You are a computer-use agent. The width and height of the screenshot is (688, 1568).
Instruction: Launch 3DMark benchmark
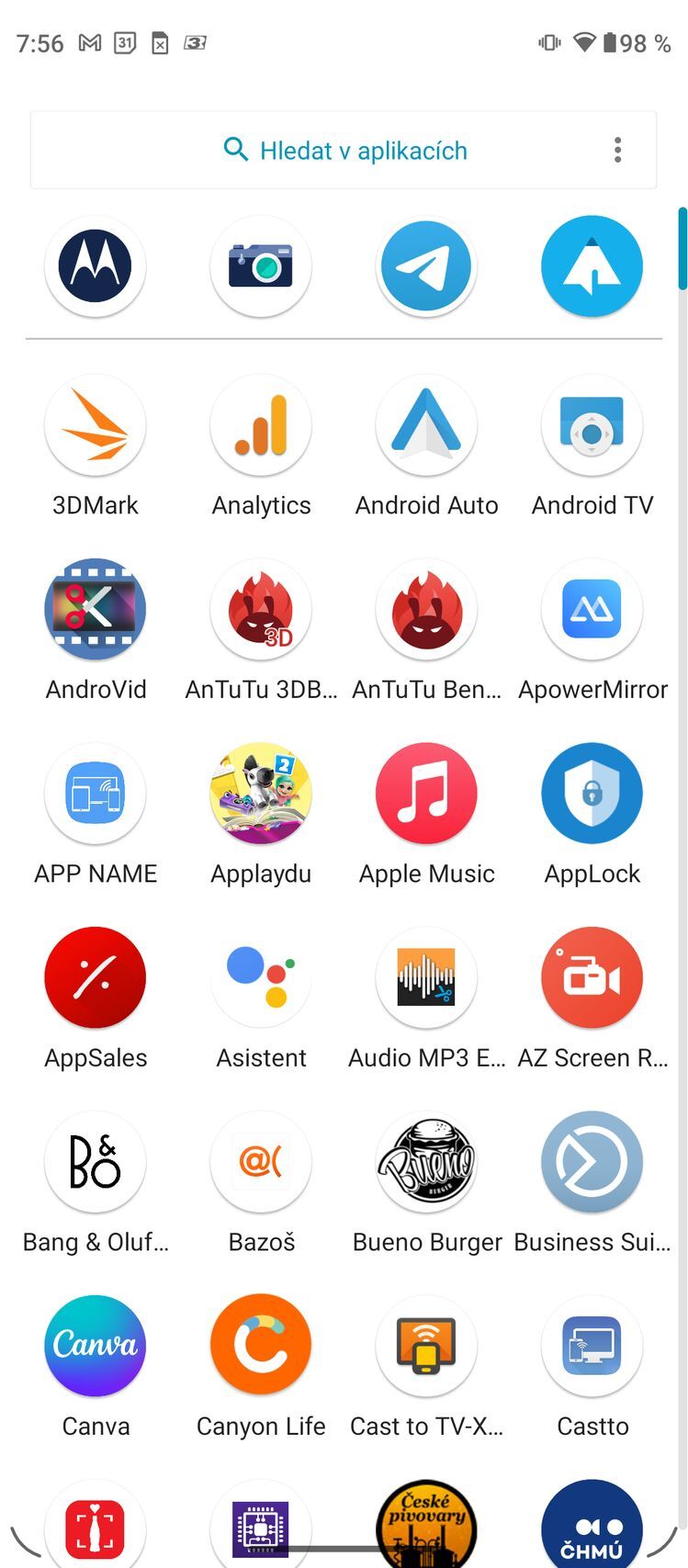[96, 425]
